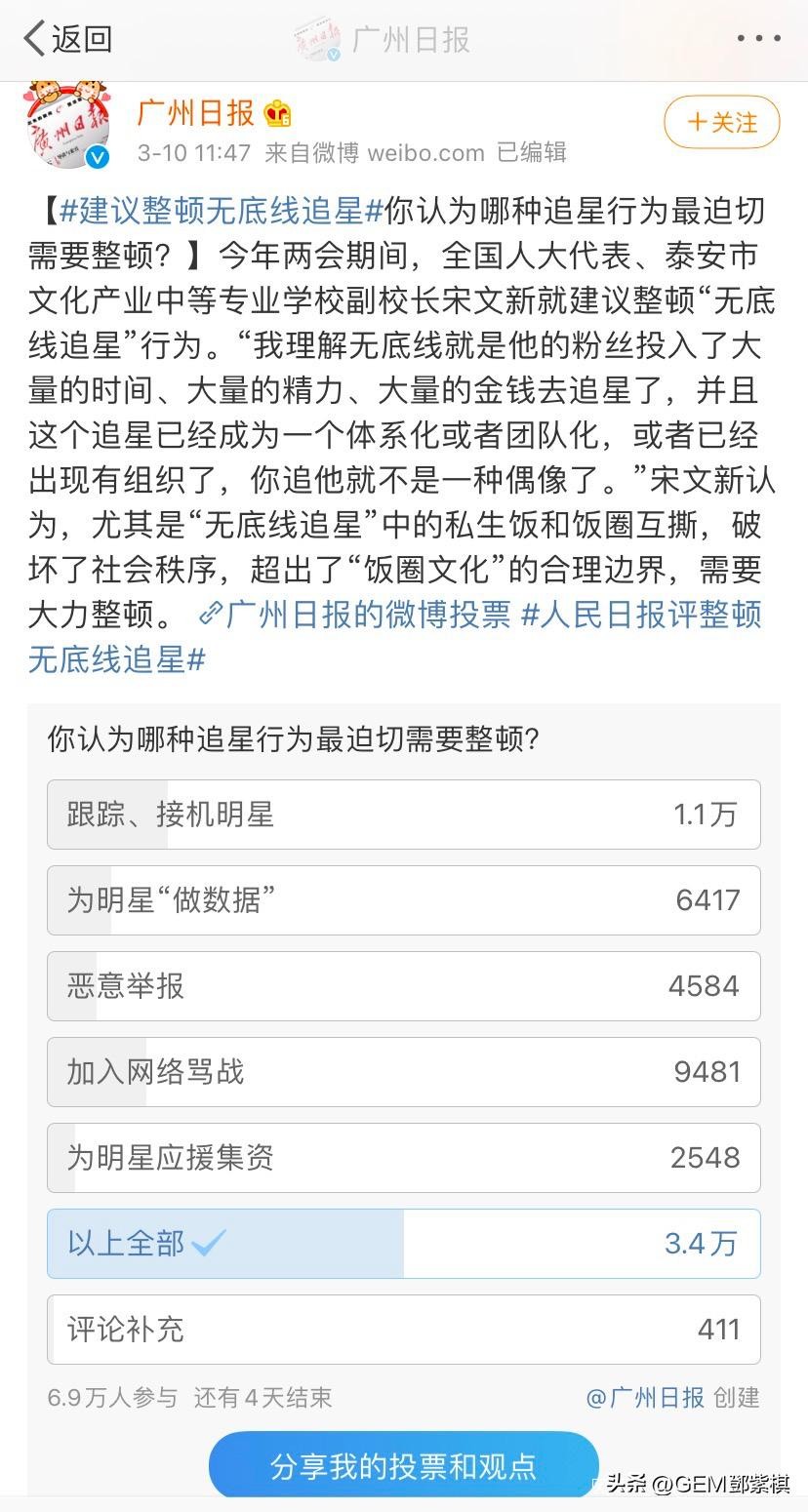Vote for 加入网络骂战

(403, 1072)
